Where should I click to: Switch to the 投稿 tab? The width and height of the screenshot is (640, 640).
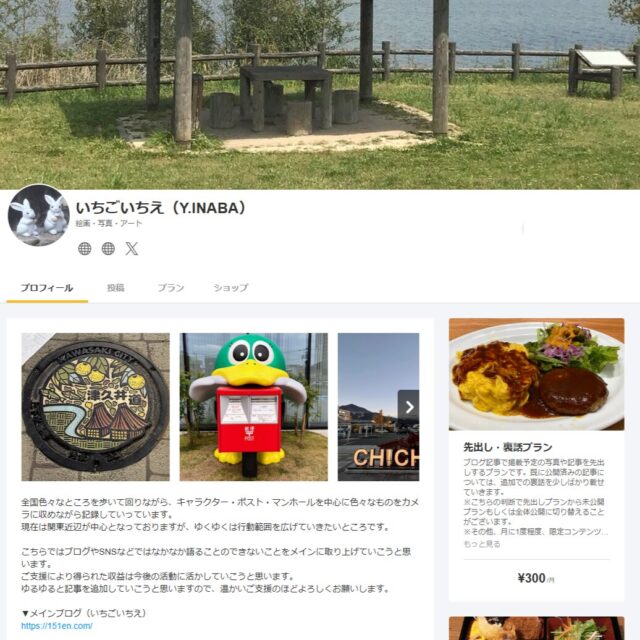click(116, 287)
